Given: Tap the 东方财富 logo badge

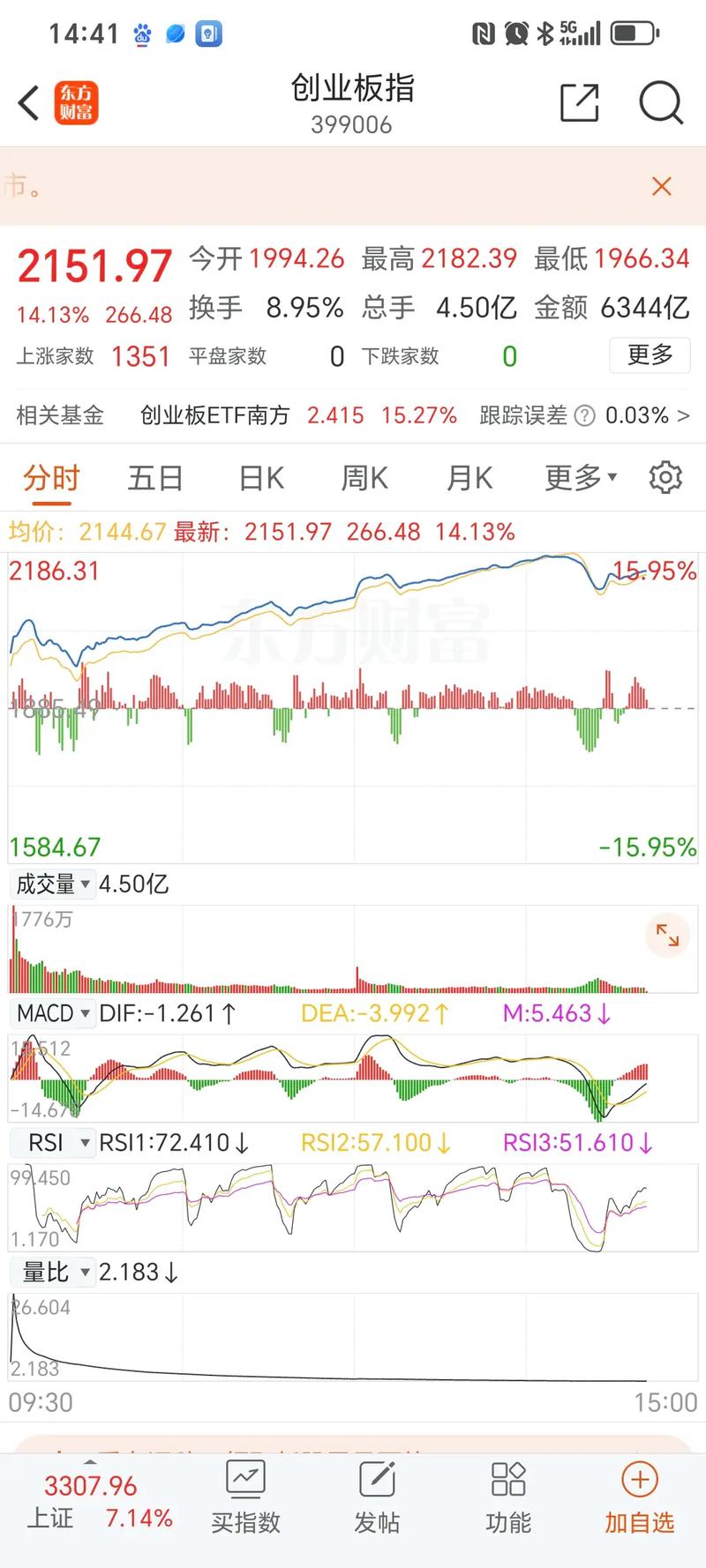Looking at the screenshot, I should pyautogui.click(x=76, y=102).
